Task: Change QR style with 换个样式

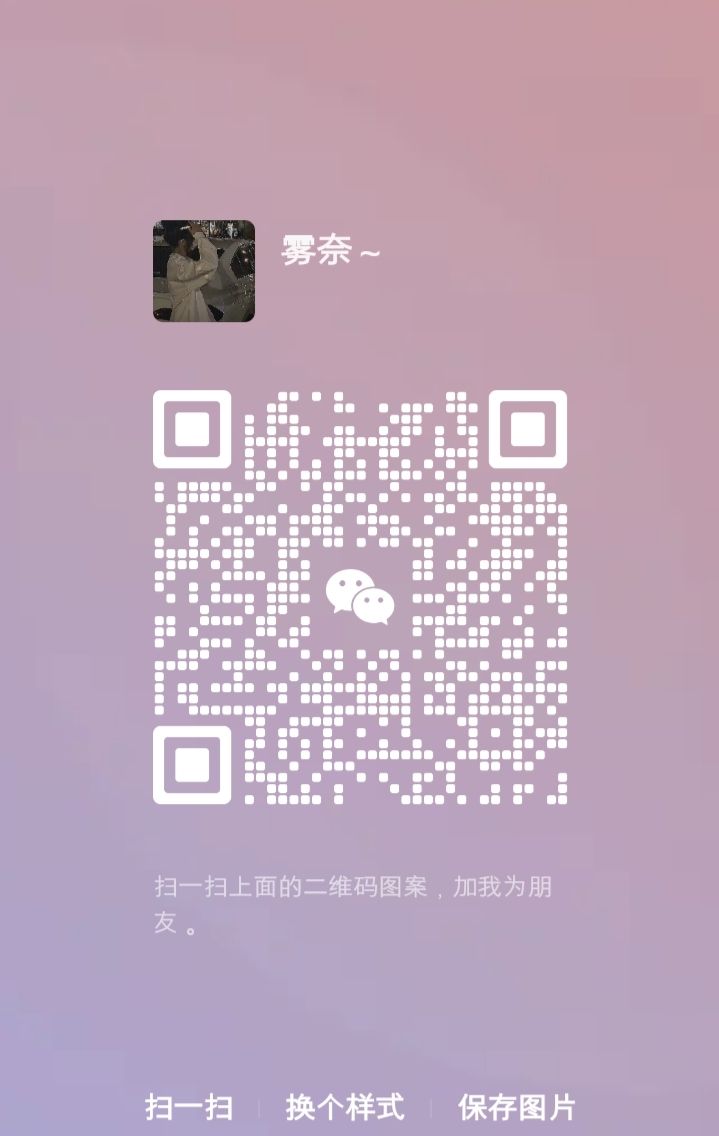Action: pyautogui.click(x=345, y=1107)
